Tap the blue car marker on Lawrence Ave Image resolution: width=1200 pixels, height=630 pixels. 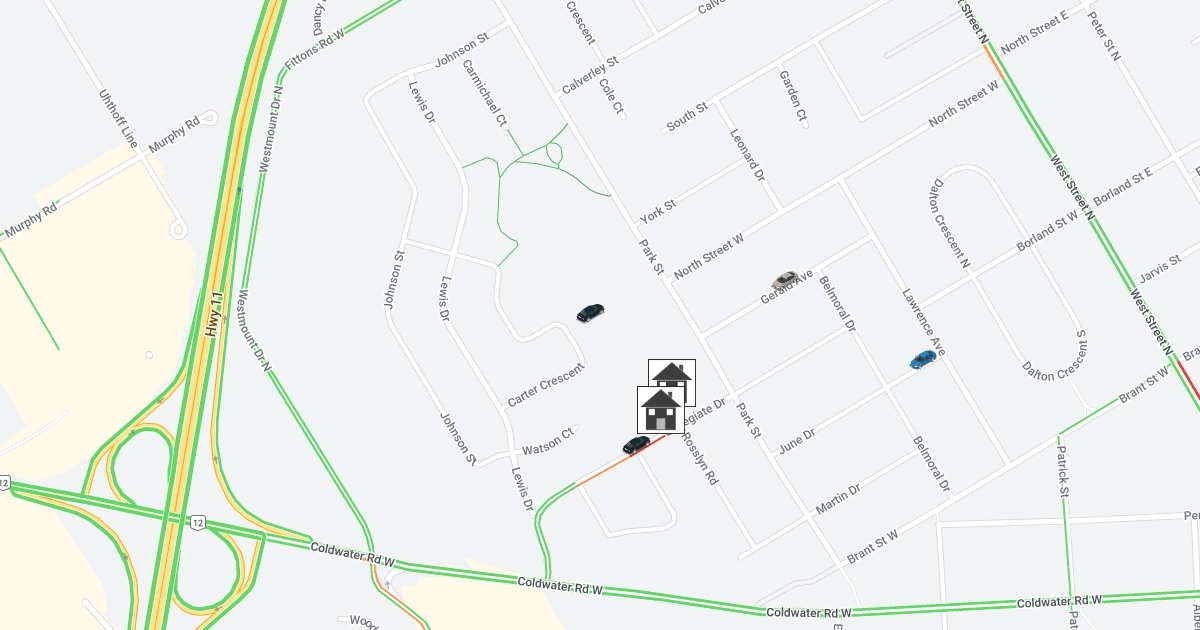(x=923, y=359)
